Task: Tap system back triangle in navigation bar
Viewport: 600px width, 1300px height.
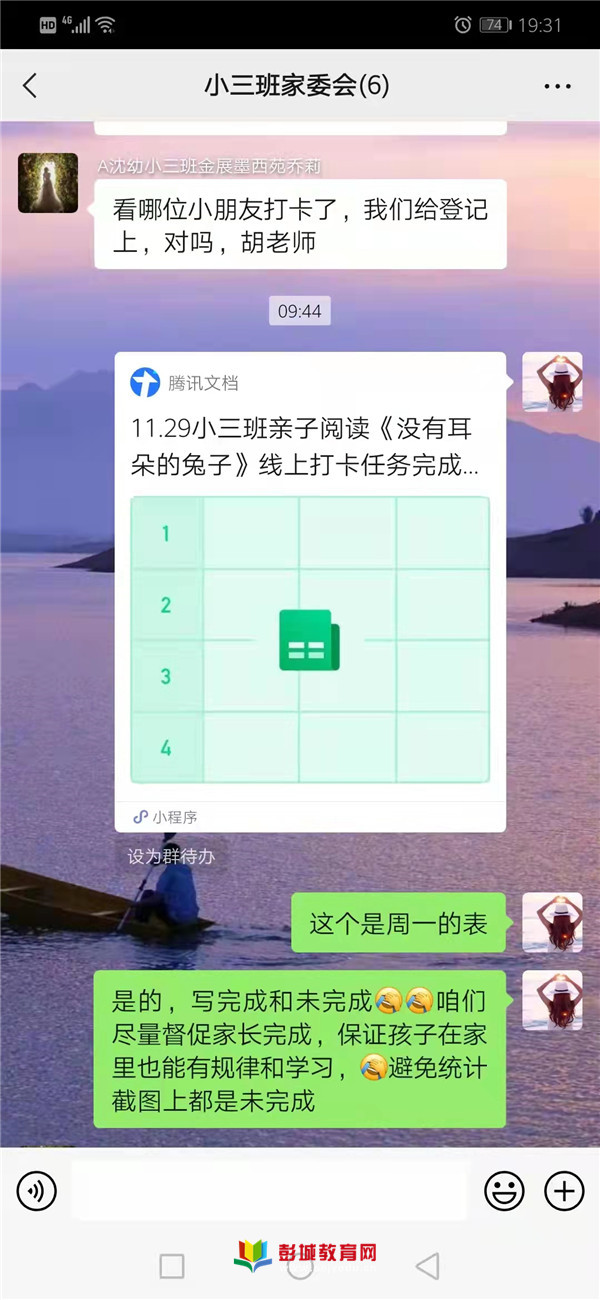Action: point(427,1266)
